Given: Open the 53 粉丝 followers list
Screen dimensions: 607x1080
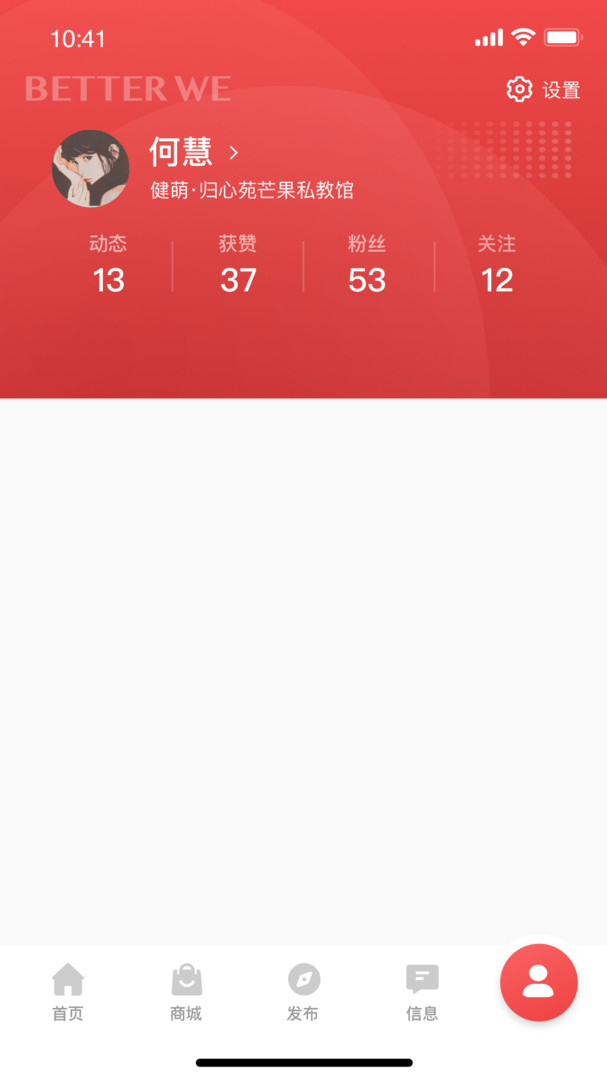Looking at the screenshot, I should pyautogui.click(x=367, y=266).
